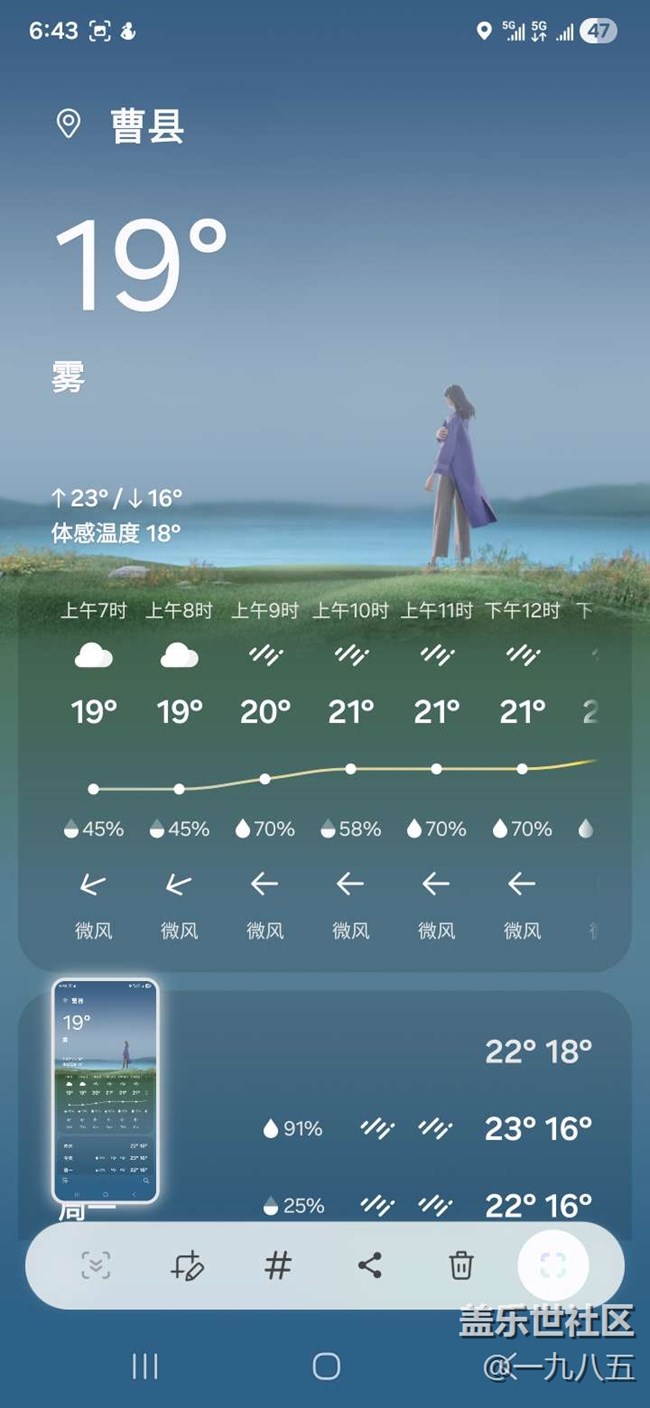Delete the captured screenshot

click(x=460, y=1266)
